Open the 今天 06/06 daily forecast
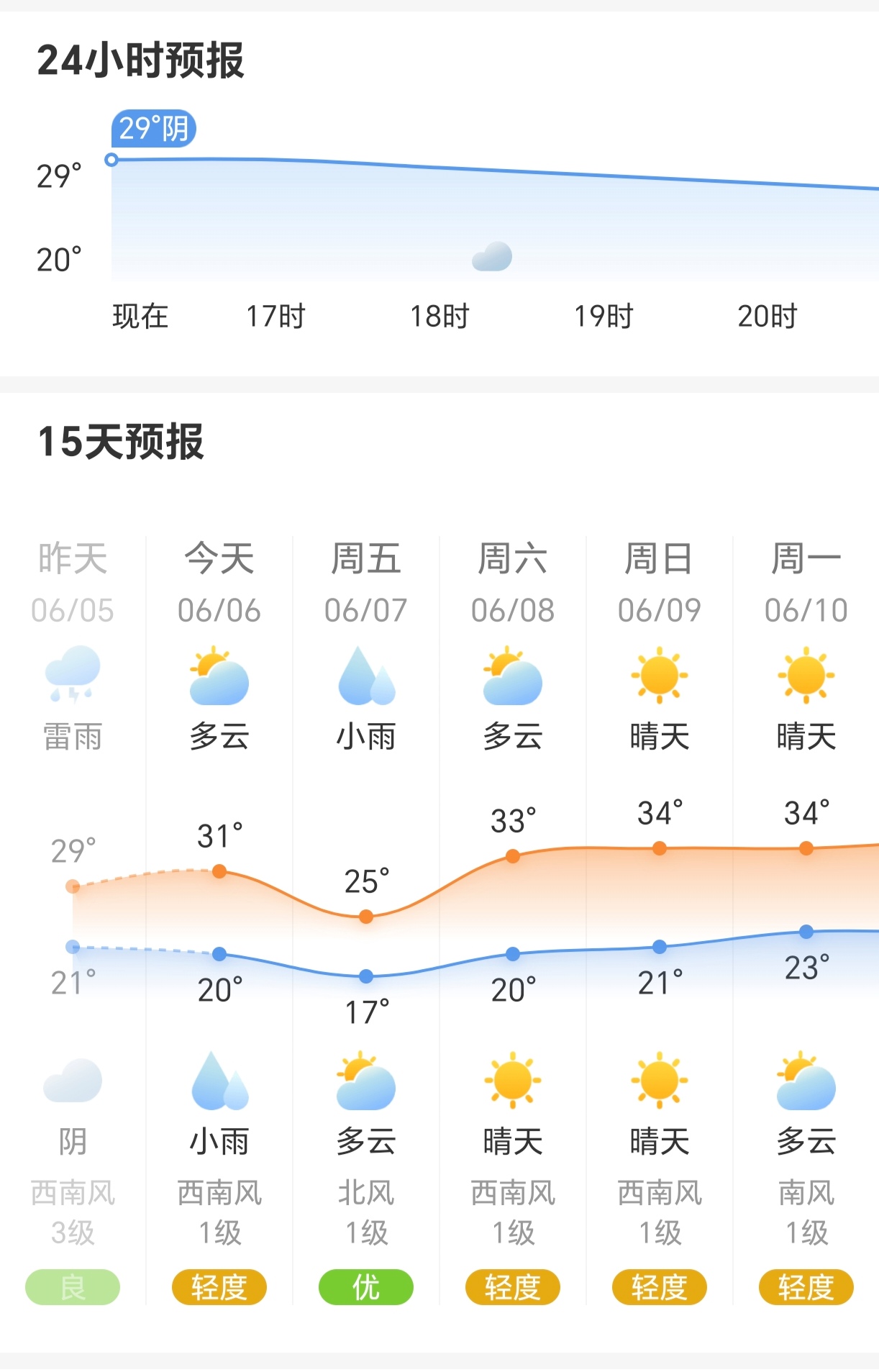 click(219, 583)
